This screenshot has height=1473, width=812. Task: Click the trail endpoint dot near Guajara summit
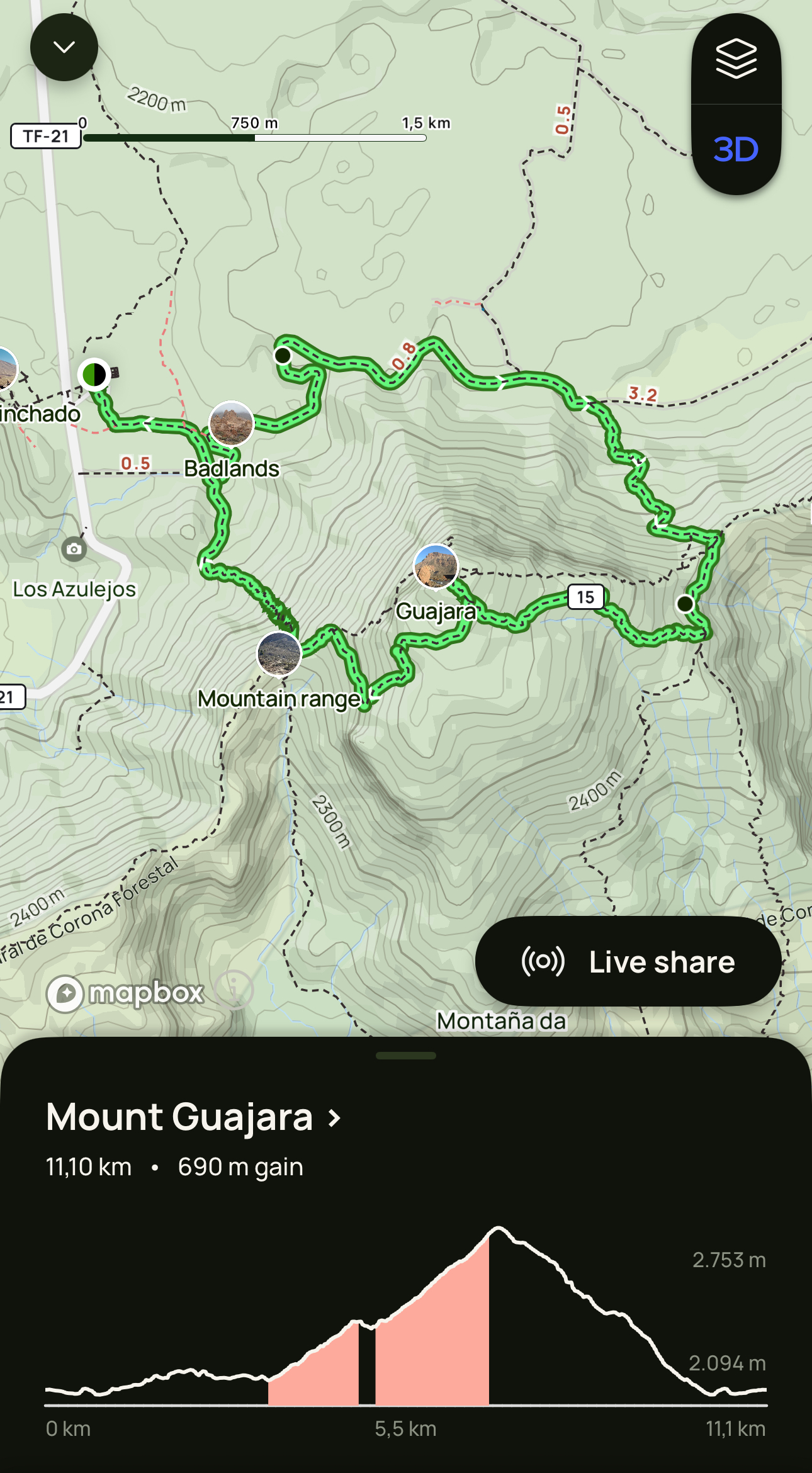tap(684, 604)
